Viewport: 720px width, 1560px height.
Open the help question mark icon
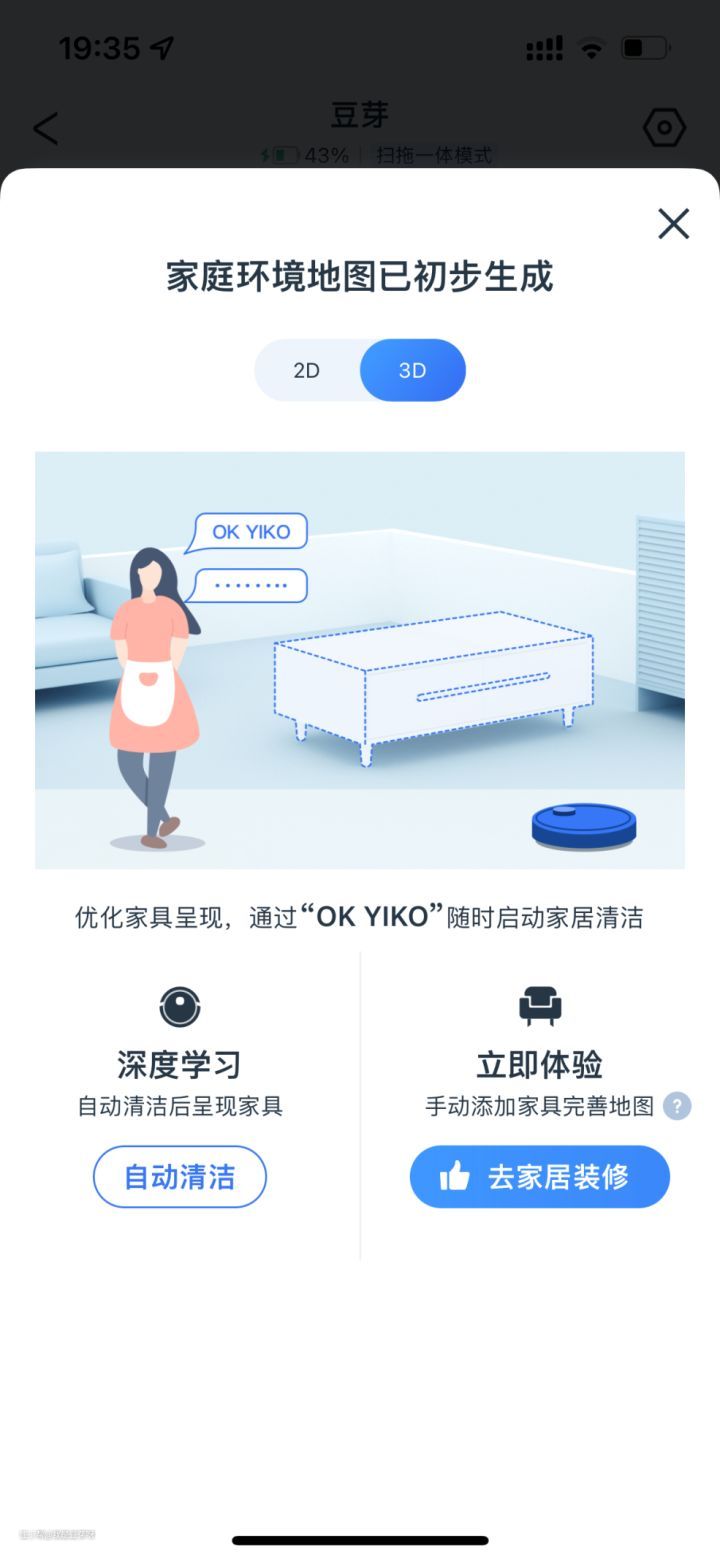677,1106
